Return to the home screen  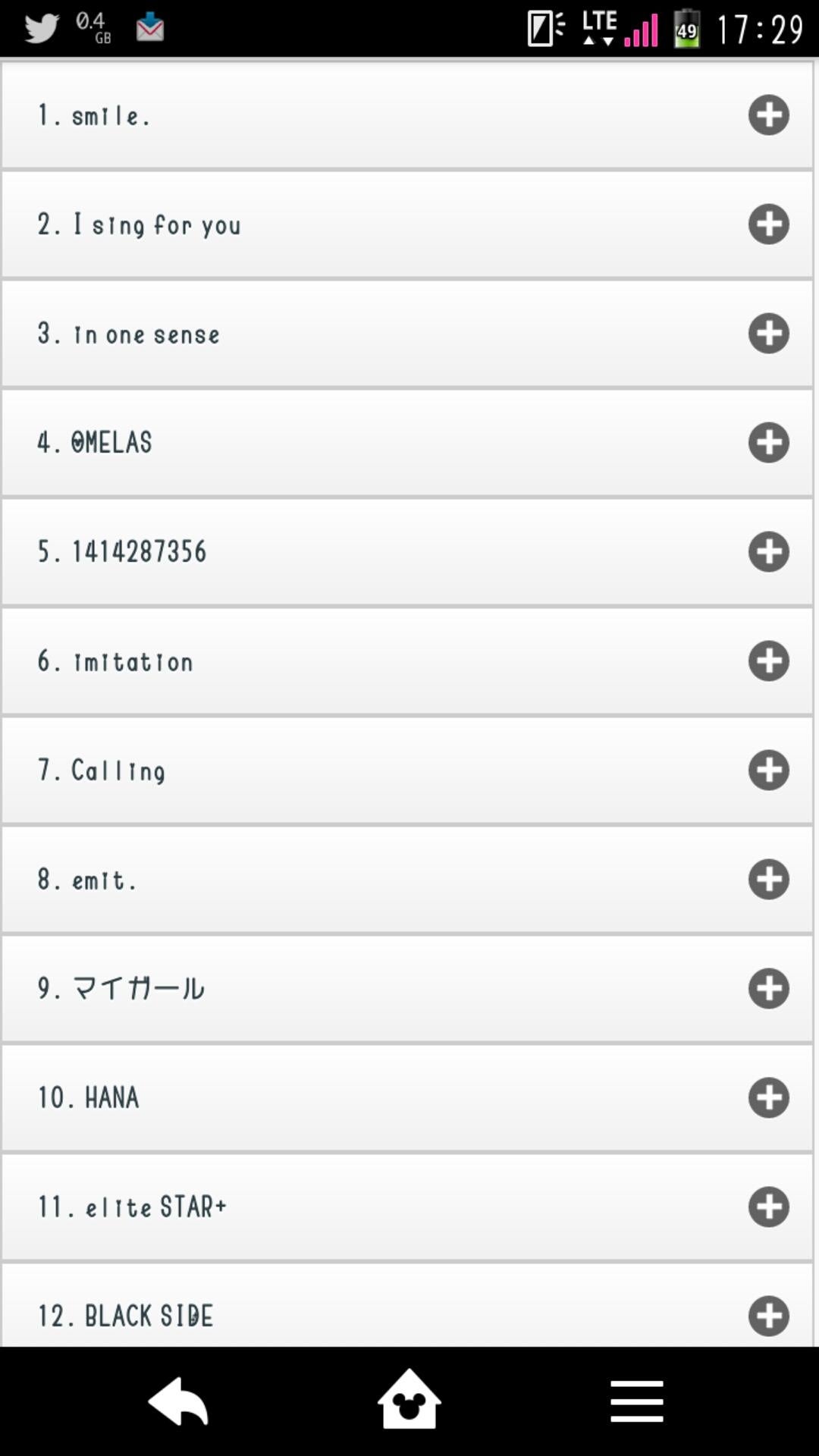[x=409, y=1400]
